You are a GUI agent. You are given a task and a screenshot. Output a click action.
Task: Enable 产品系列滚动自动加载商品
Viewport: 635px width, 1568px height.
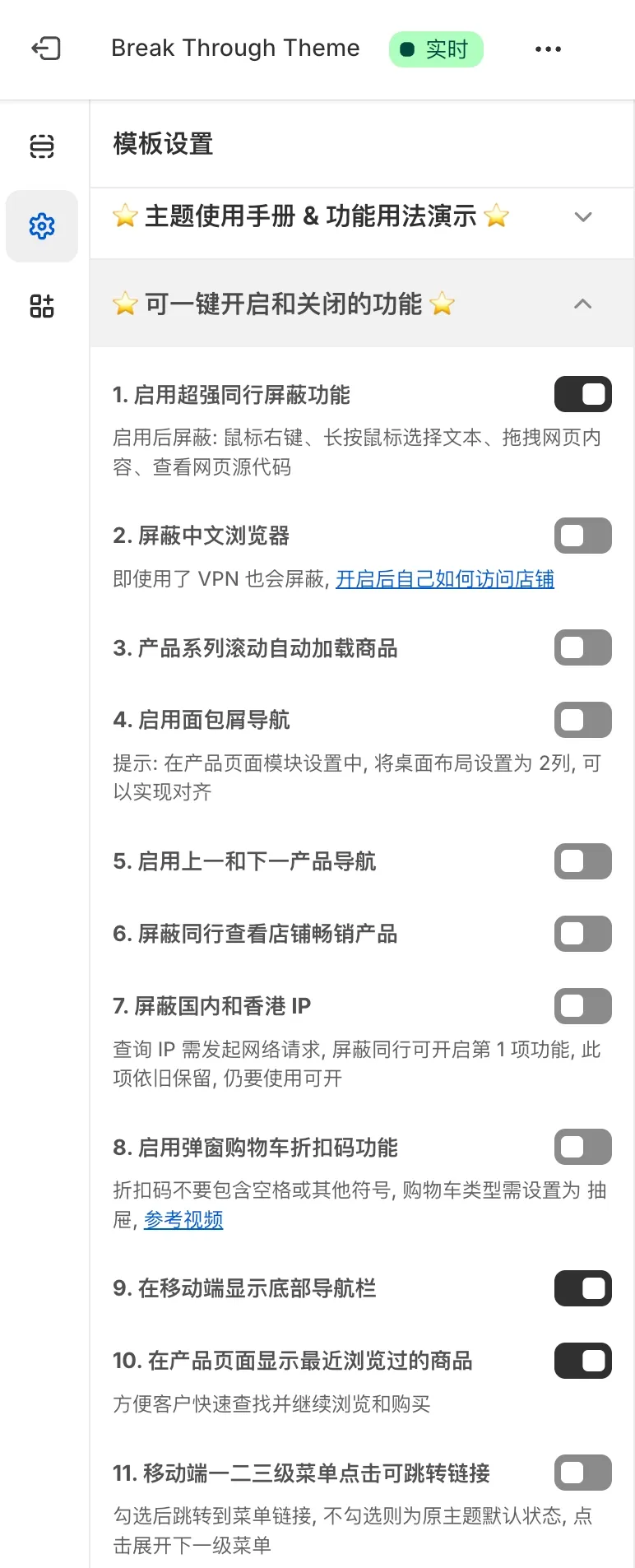pos(582,647)
